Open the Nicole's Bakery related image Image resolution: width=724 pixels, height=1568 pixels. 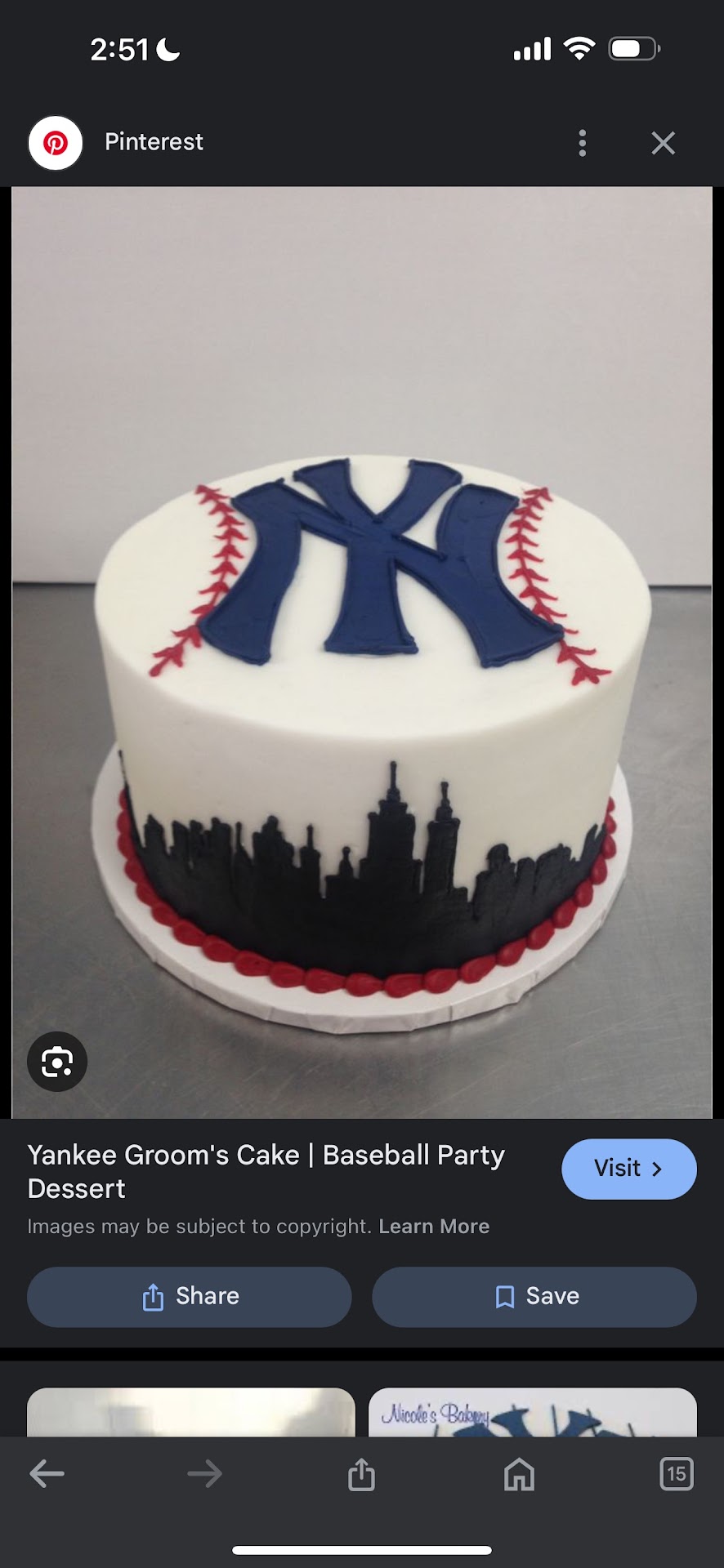(x=532, y=1411)
